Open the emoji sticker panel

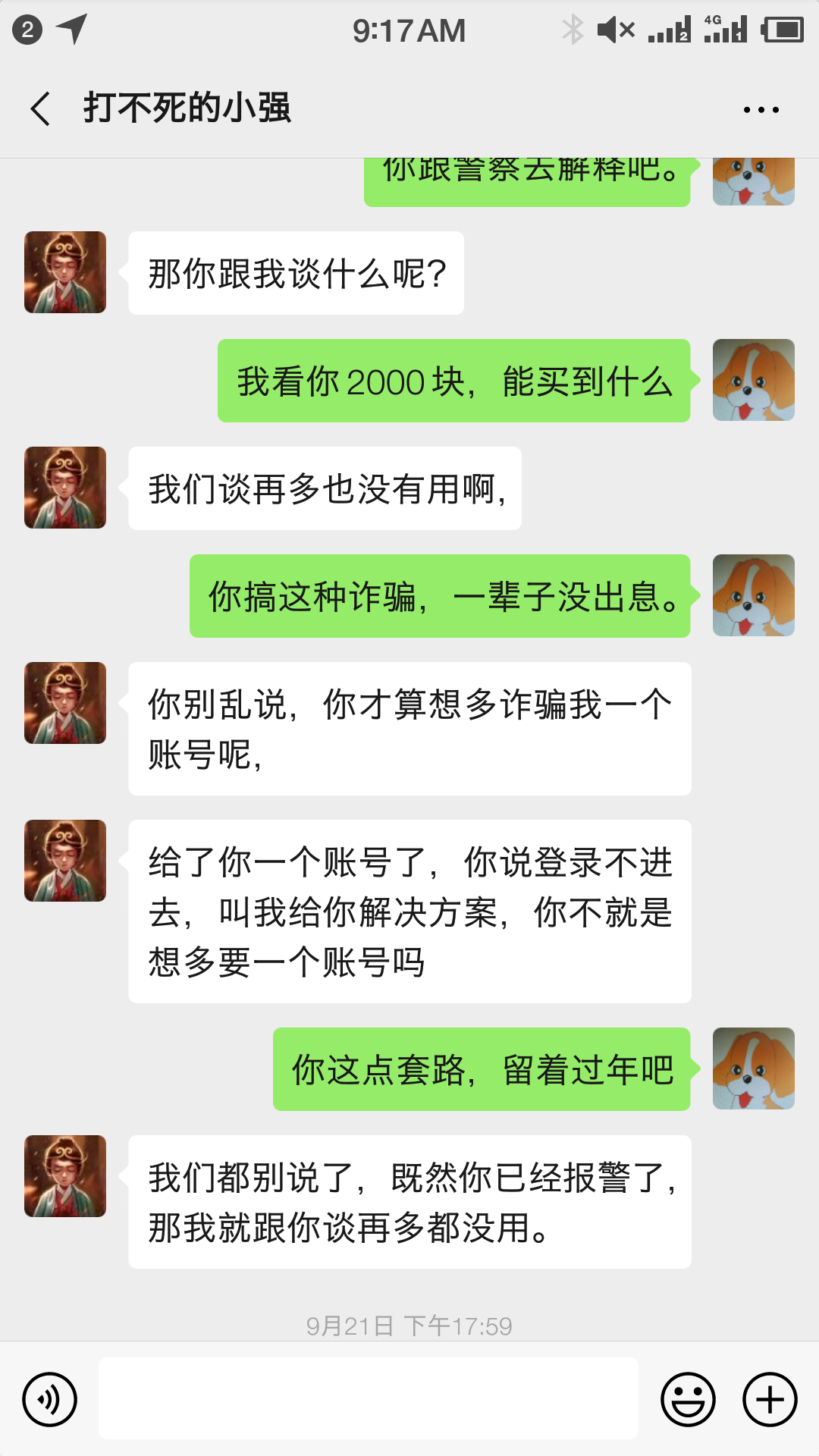tap(688, 1399)
